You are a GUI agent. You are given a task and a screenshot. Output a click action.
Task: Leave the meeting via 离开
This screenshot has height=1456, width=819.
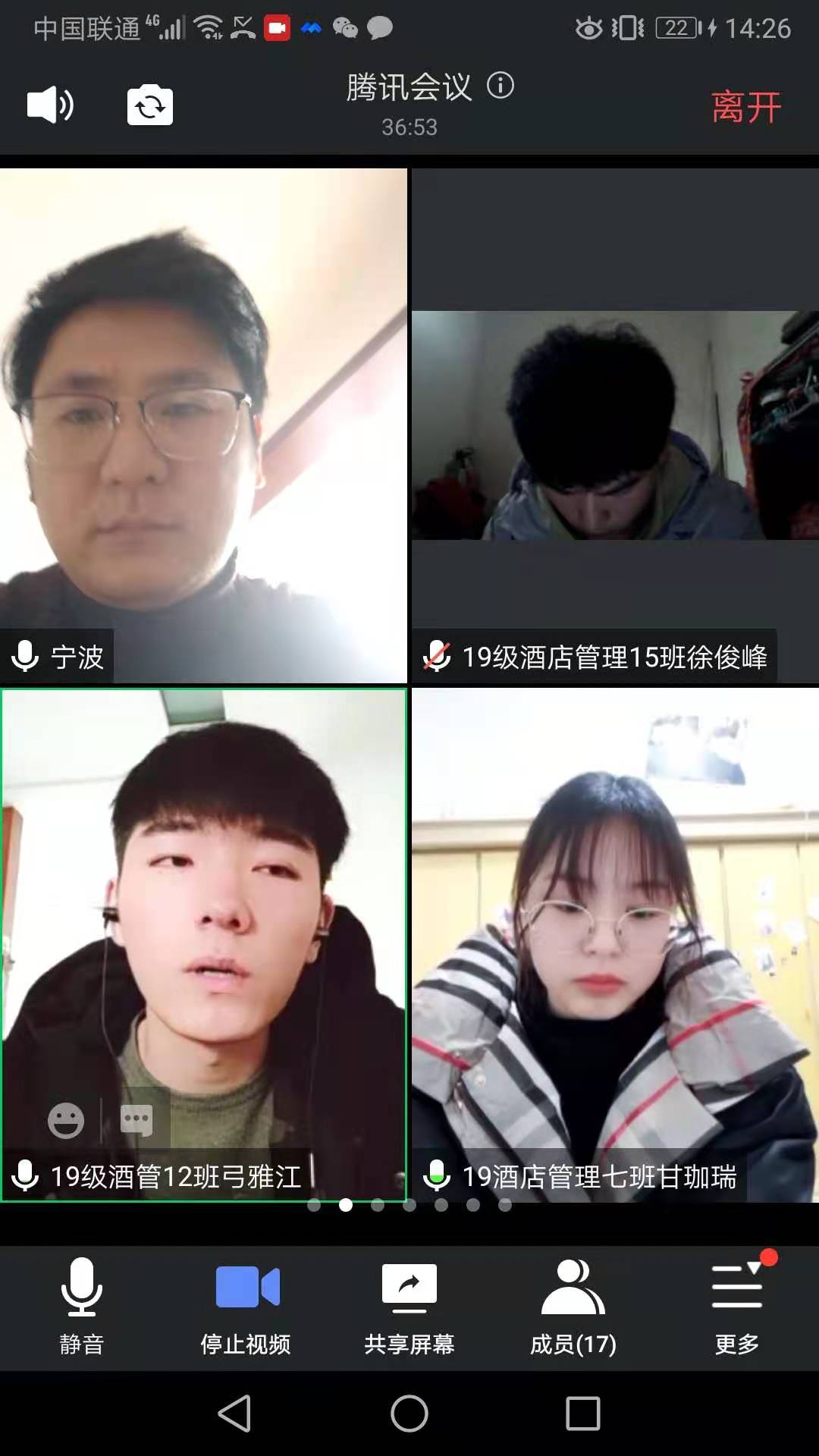click(x=746, y=106)
